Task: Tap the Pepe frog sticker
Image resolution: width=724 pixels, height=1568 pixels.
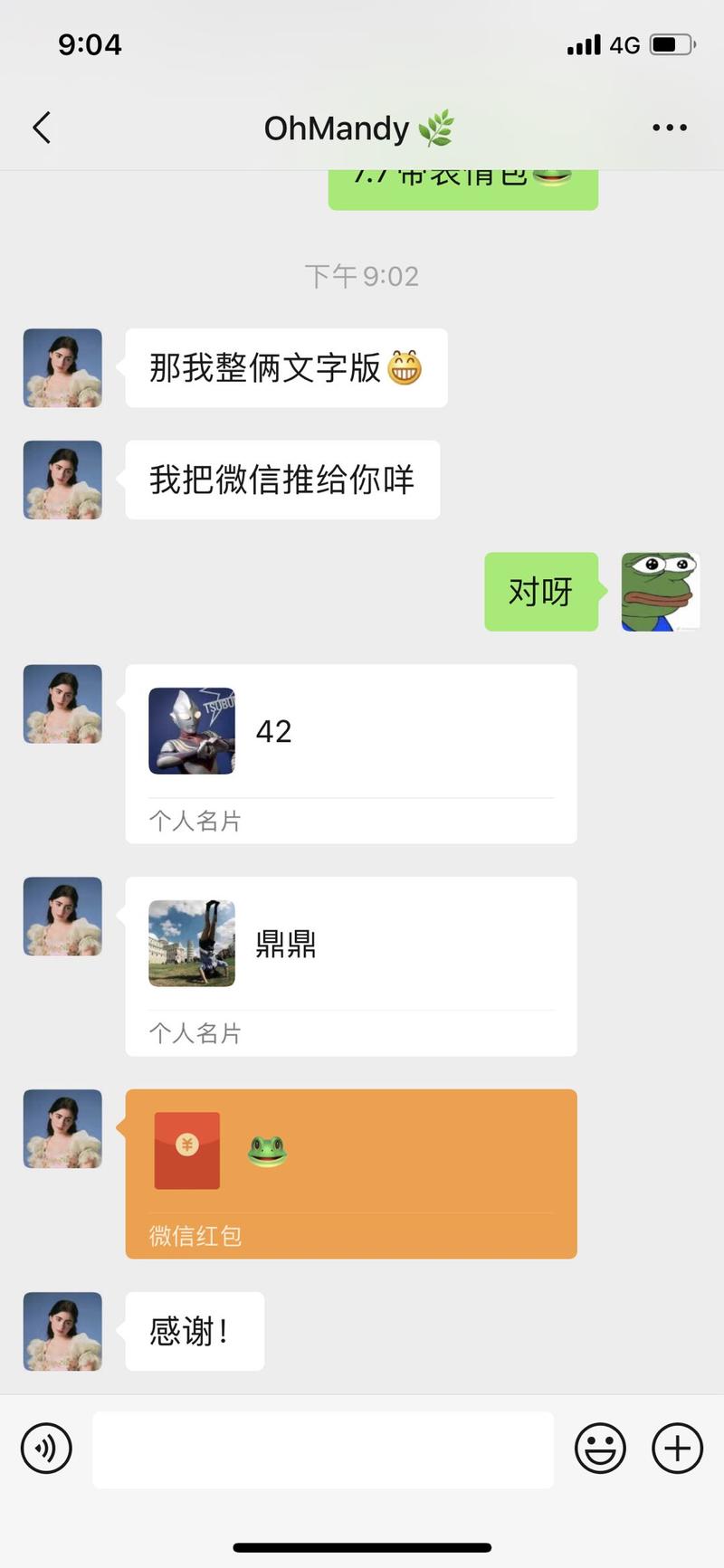Action: tap(660, 592)
